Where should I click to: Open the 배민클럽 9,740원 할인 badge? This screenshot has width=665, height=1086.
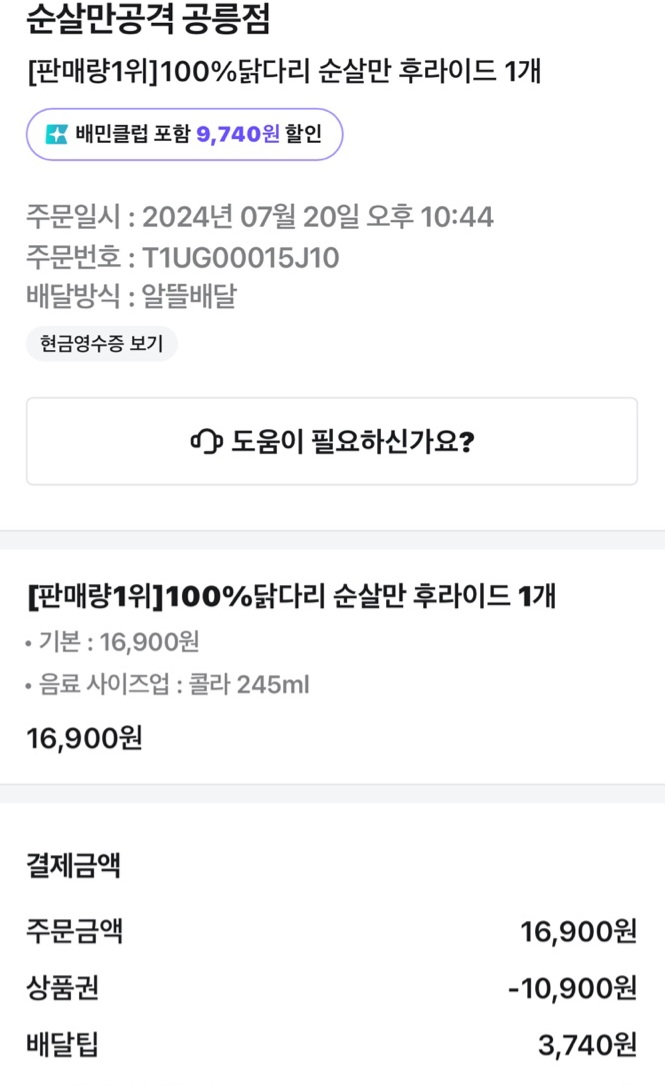[x=185, y=134]
